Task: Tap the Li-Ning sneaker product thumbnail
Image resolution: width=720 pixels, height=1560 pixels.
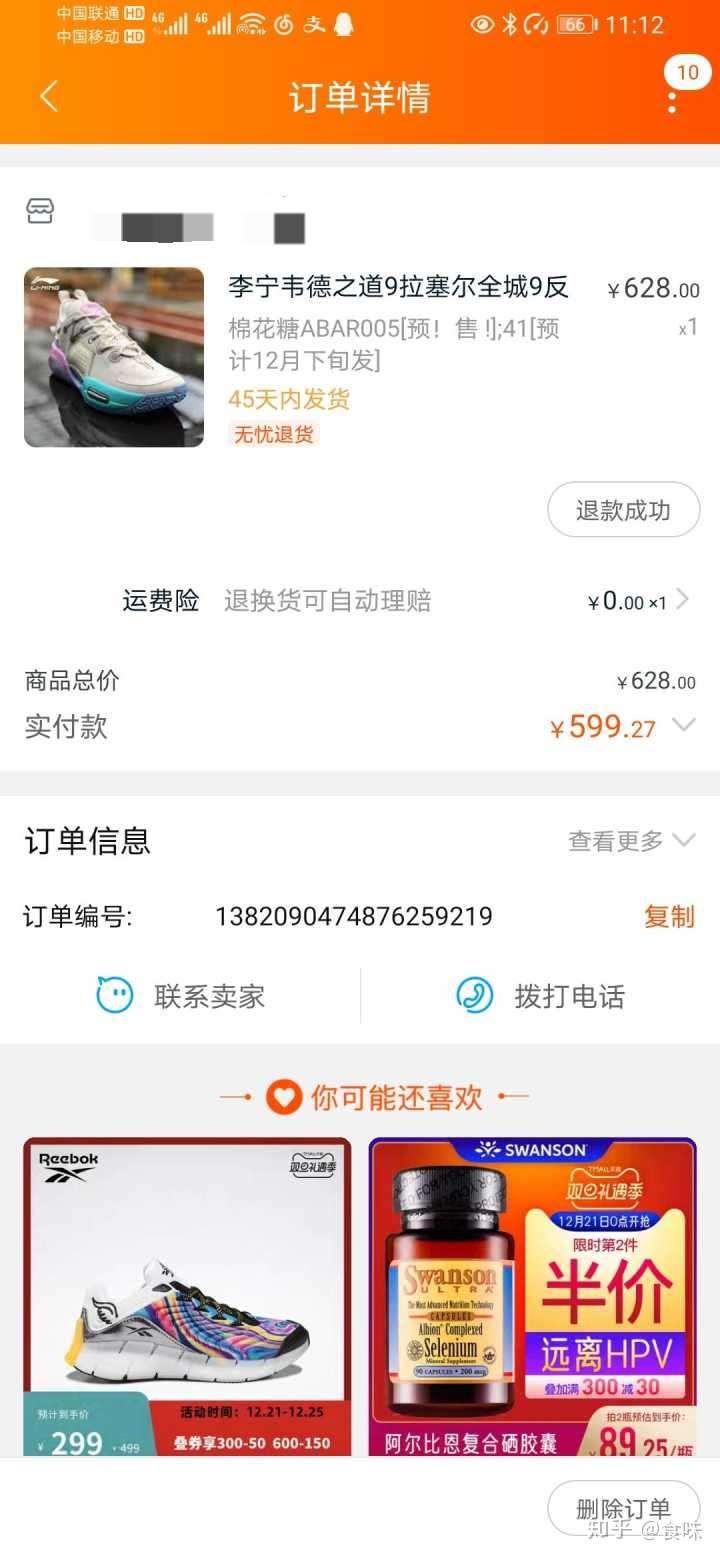Action: coord(113,357)
